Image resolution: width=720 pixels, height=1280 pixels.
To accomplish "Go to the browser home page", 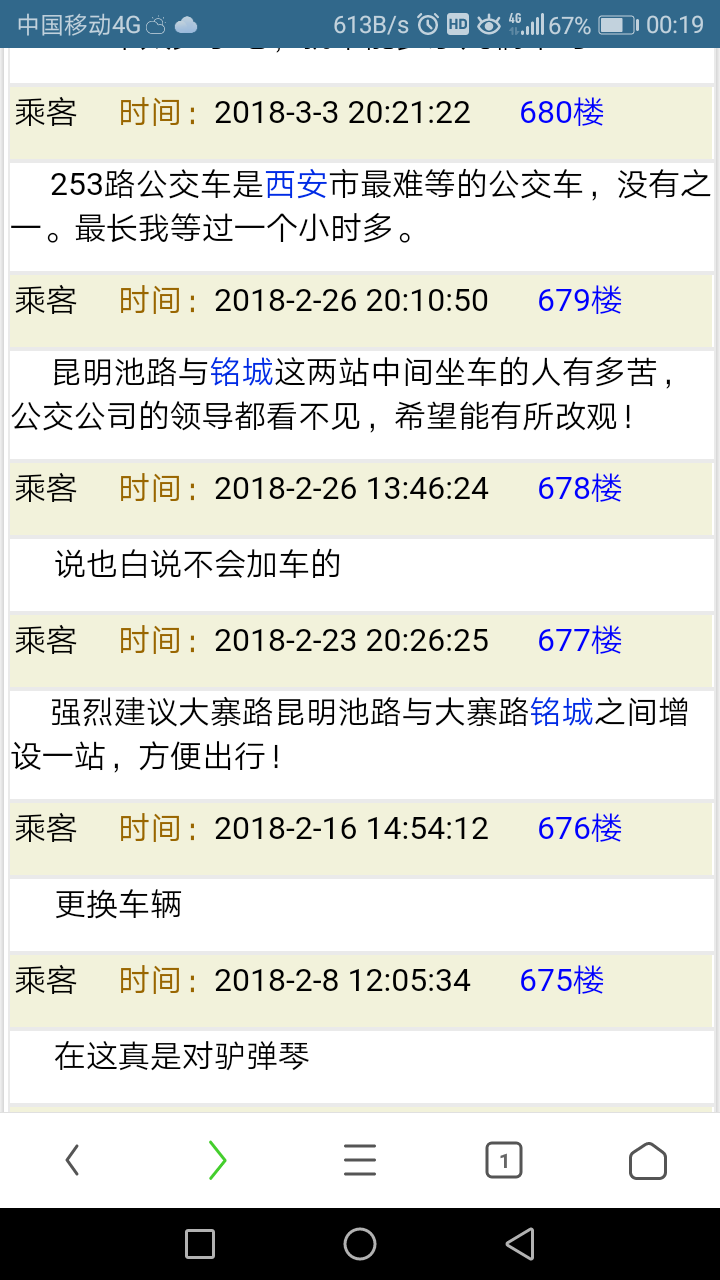I will (x=647, y=1161).
